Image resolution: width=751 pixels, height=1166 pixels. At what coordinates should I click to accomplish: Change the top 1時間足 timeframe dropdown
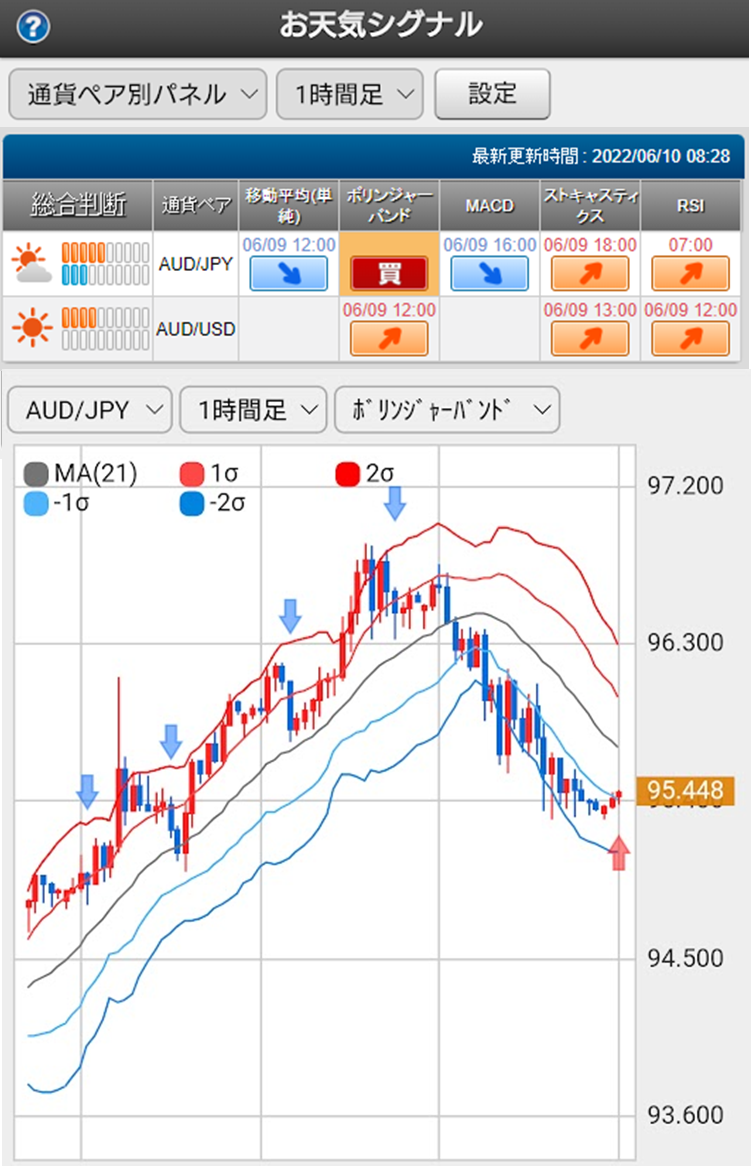(x=349, y=95)
